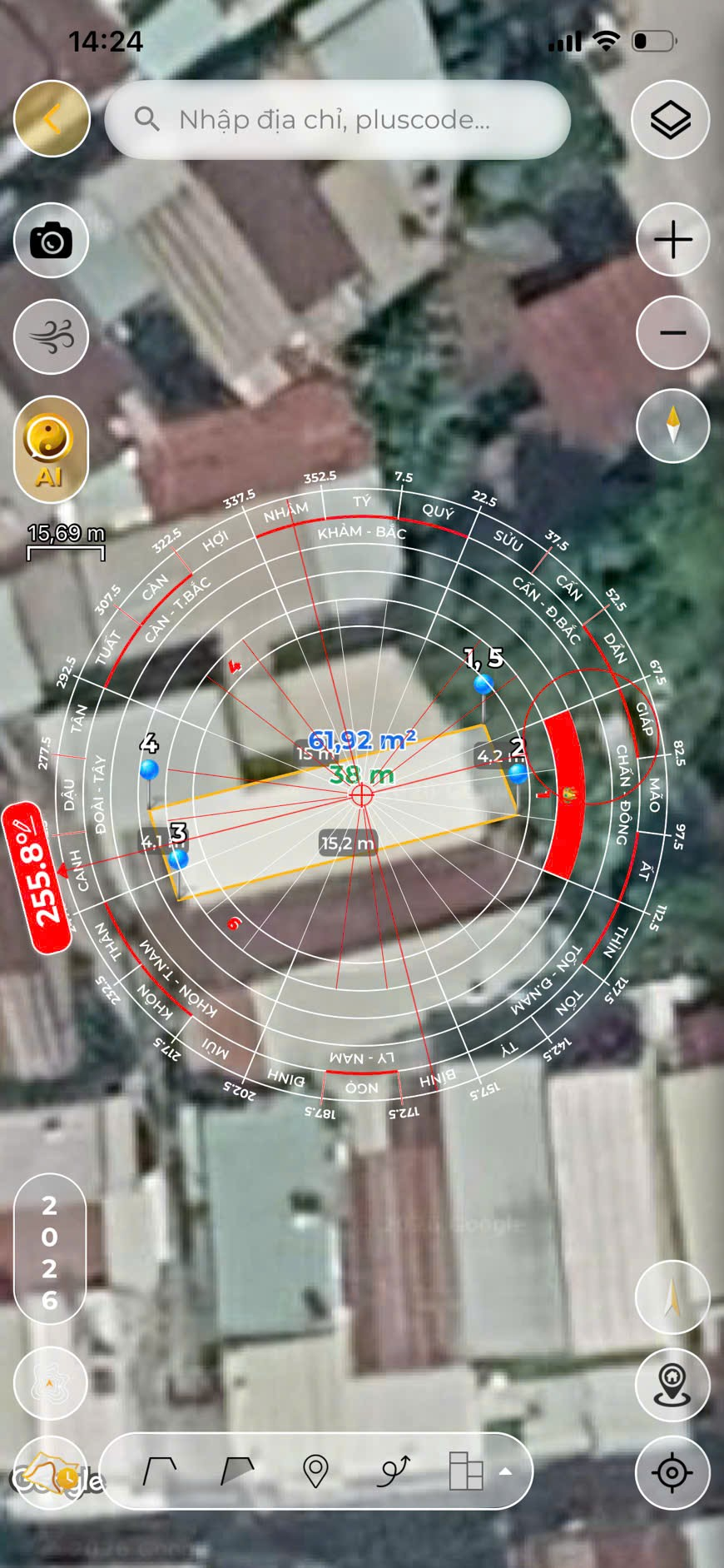This screenshot has height=1568, width=724.
Task: Choose the curved path tool
Action: [394, 1471]
